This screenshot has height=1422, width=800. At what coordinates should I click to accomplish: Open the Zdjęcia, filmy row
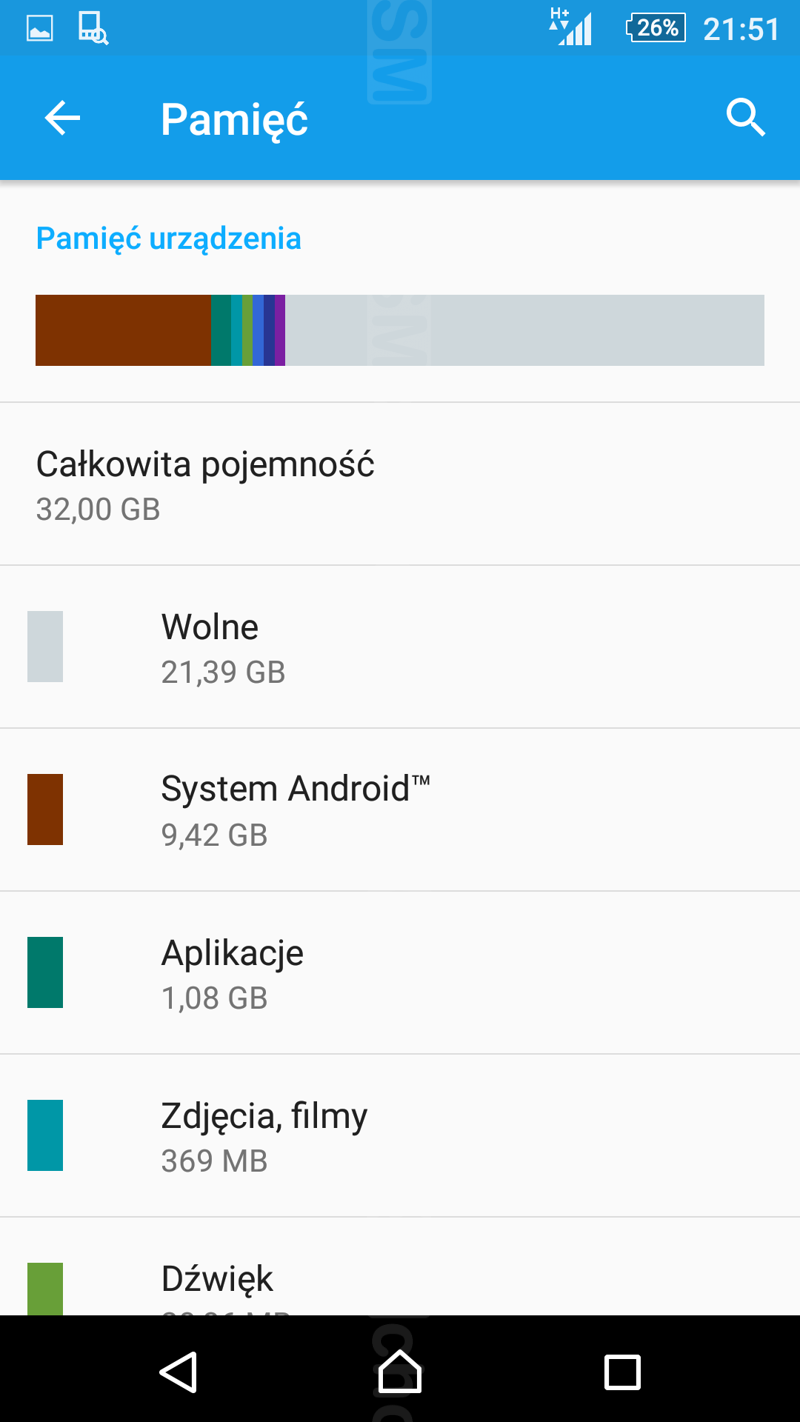pyautogui.click(x=400, y=1135)
